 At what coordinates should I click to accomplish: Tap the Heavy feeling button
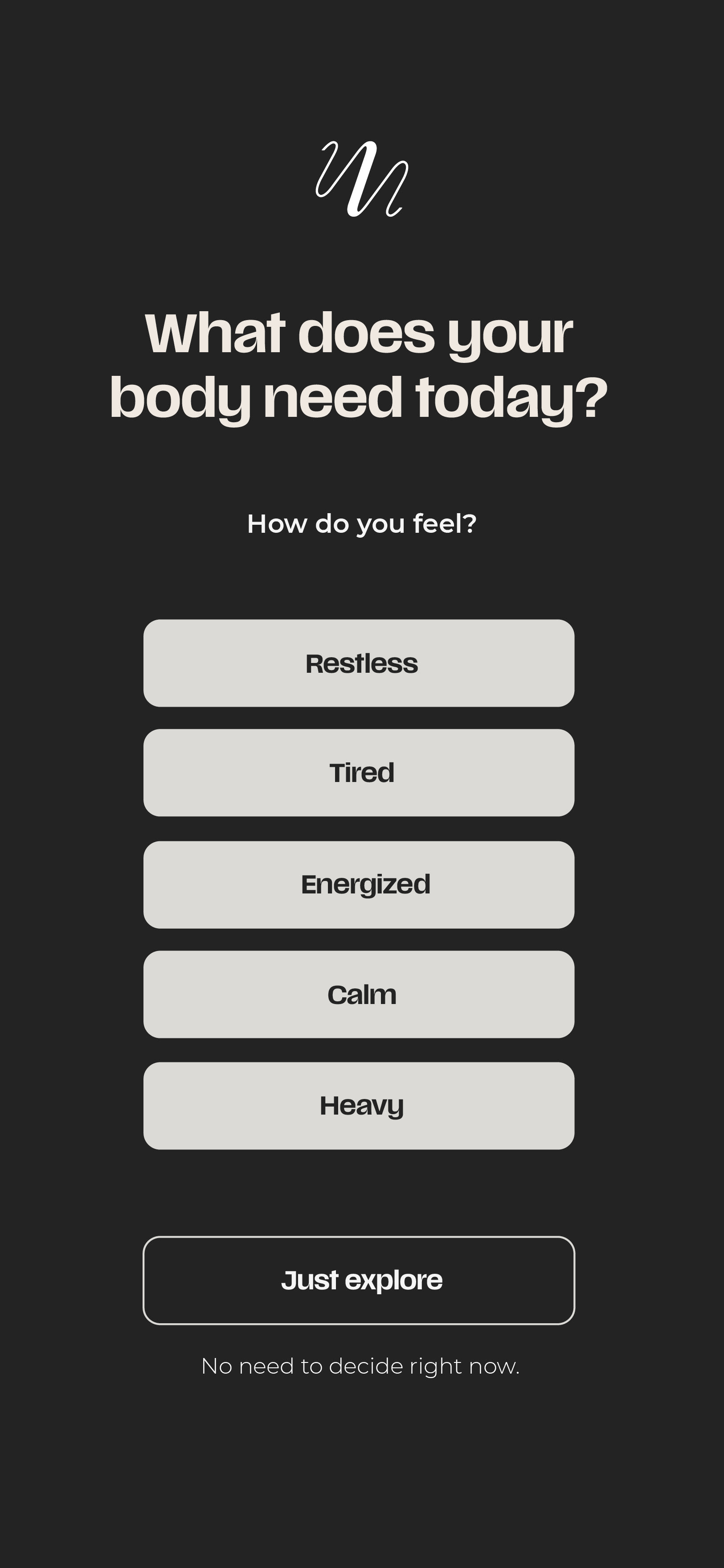click(x=359, y=1105)
